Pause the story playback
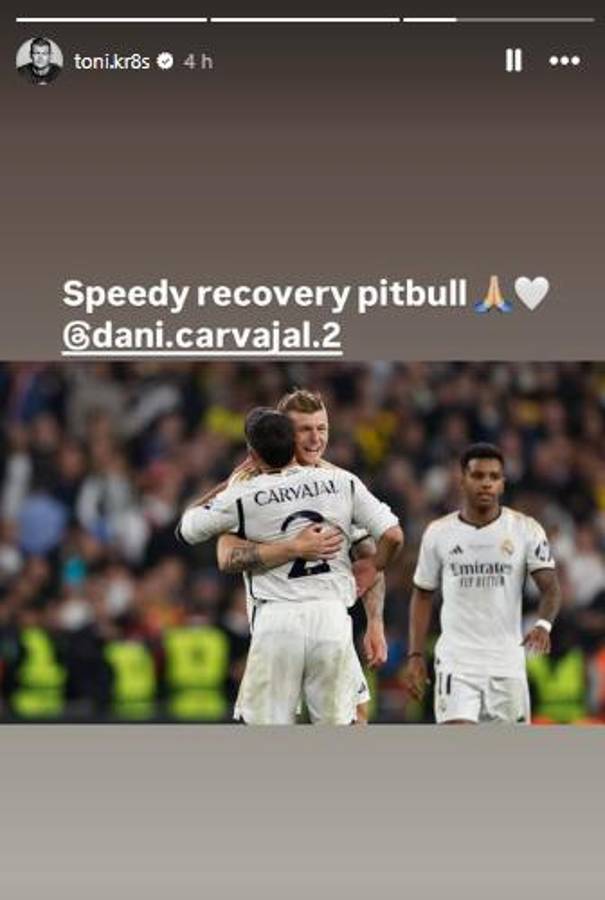 pos(513,61)
